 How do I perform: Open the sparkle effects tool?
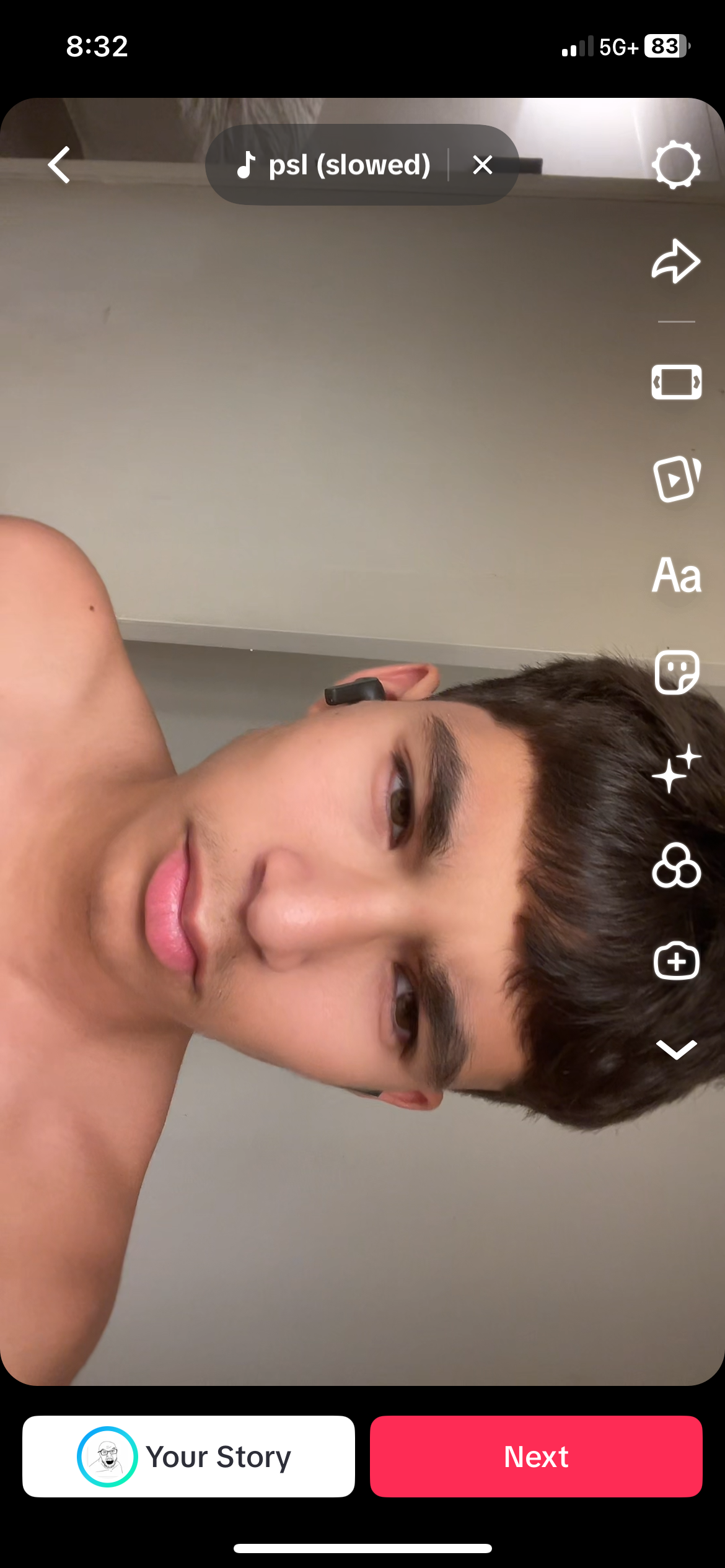676,769
